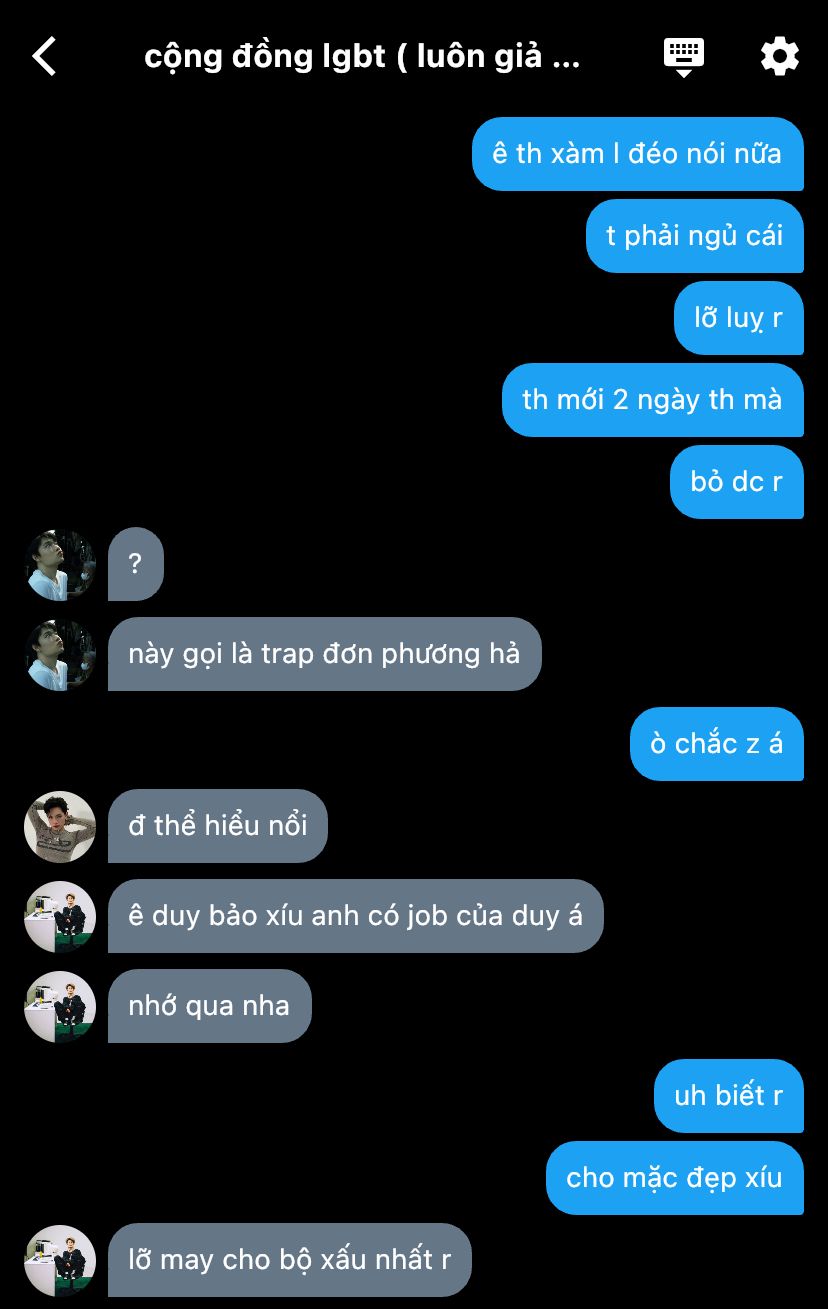Select the avatar beside "nhớ qua nha"
Viewport: 828px width, 1309px height.
tap(60, 1007)
